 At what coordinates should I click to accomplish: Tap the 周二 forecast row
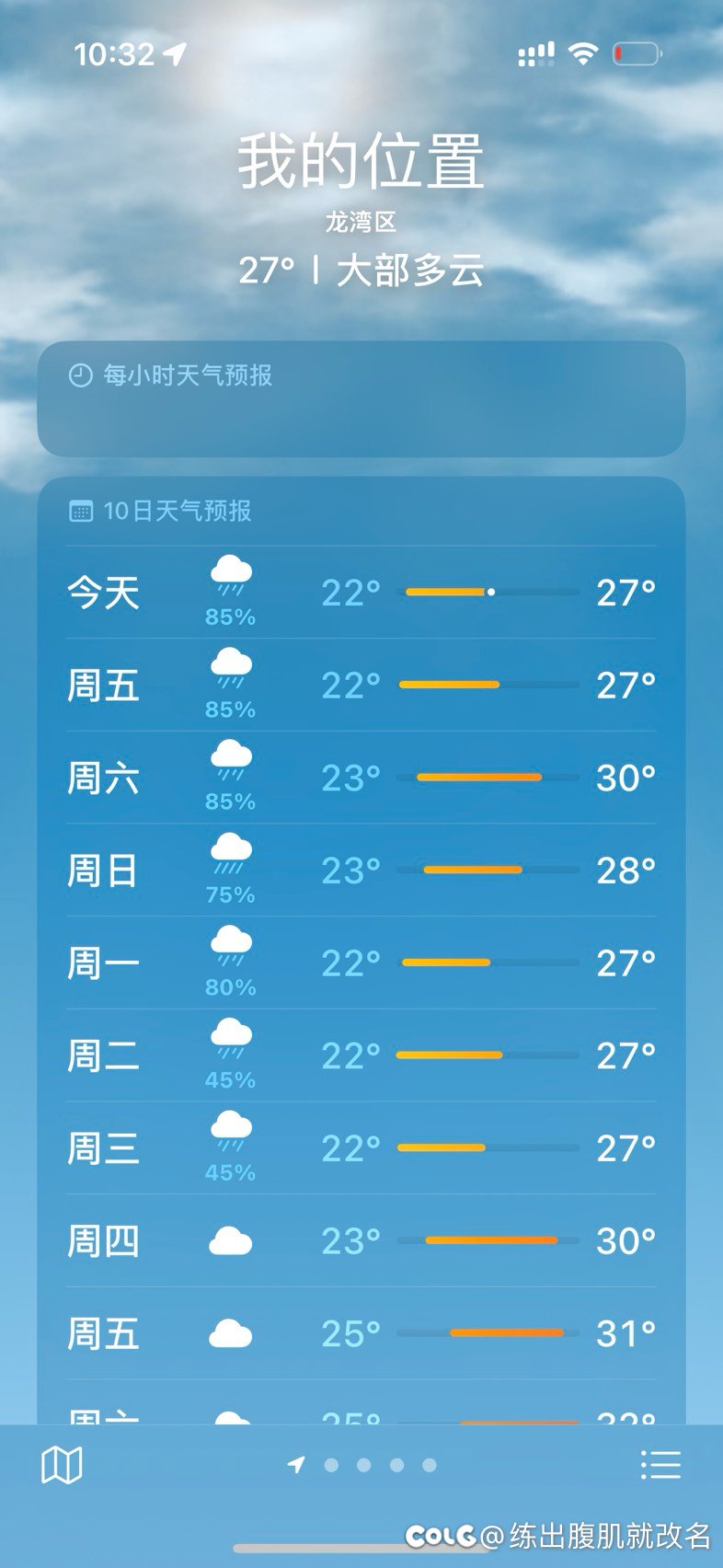click(361, 1055)
